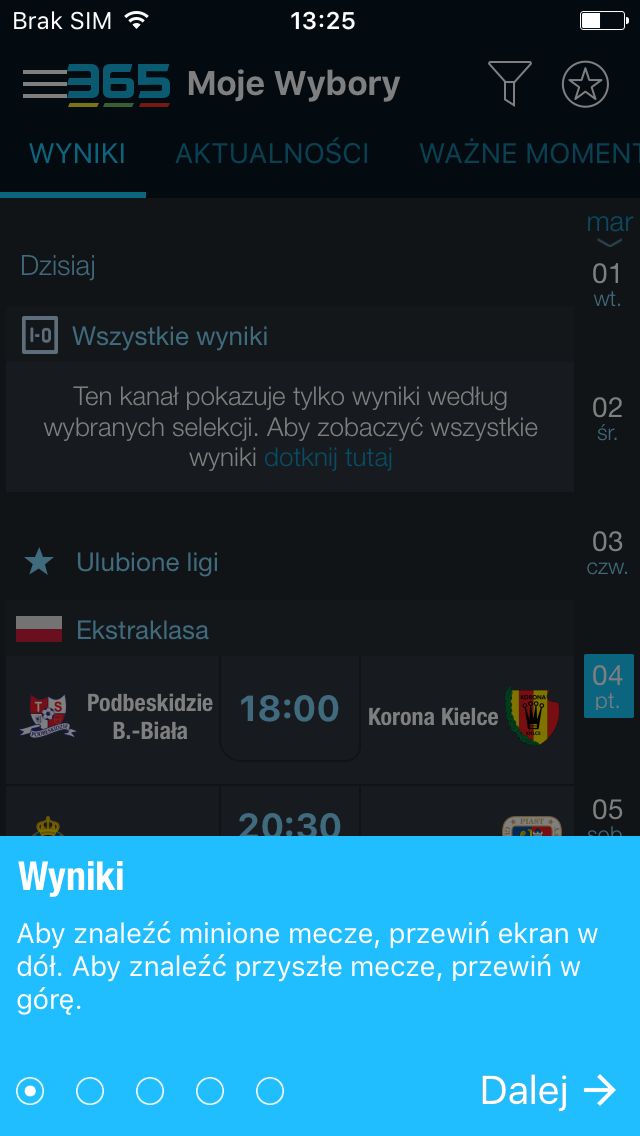Open the filter funnel icon
This screenshot has width=640, height=1136.
point(510,83)
